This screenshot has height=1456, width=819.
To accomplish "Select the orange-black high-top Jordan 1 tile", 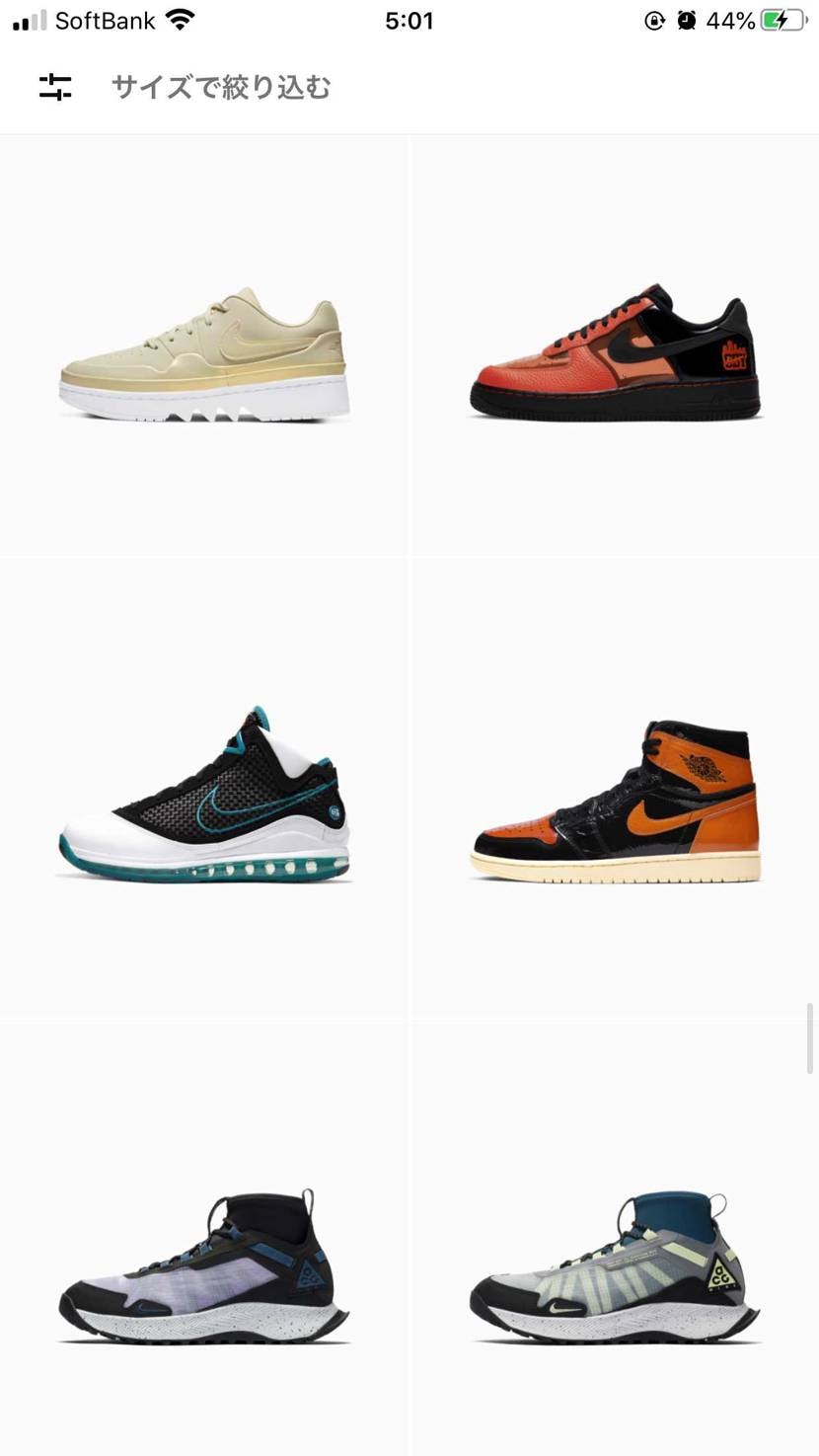I will click(x=616, y=788).
